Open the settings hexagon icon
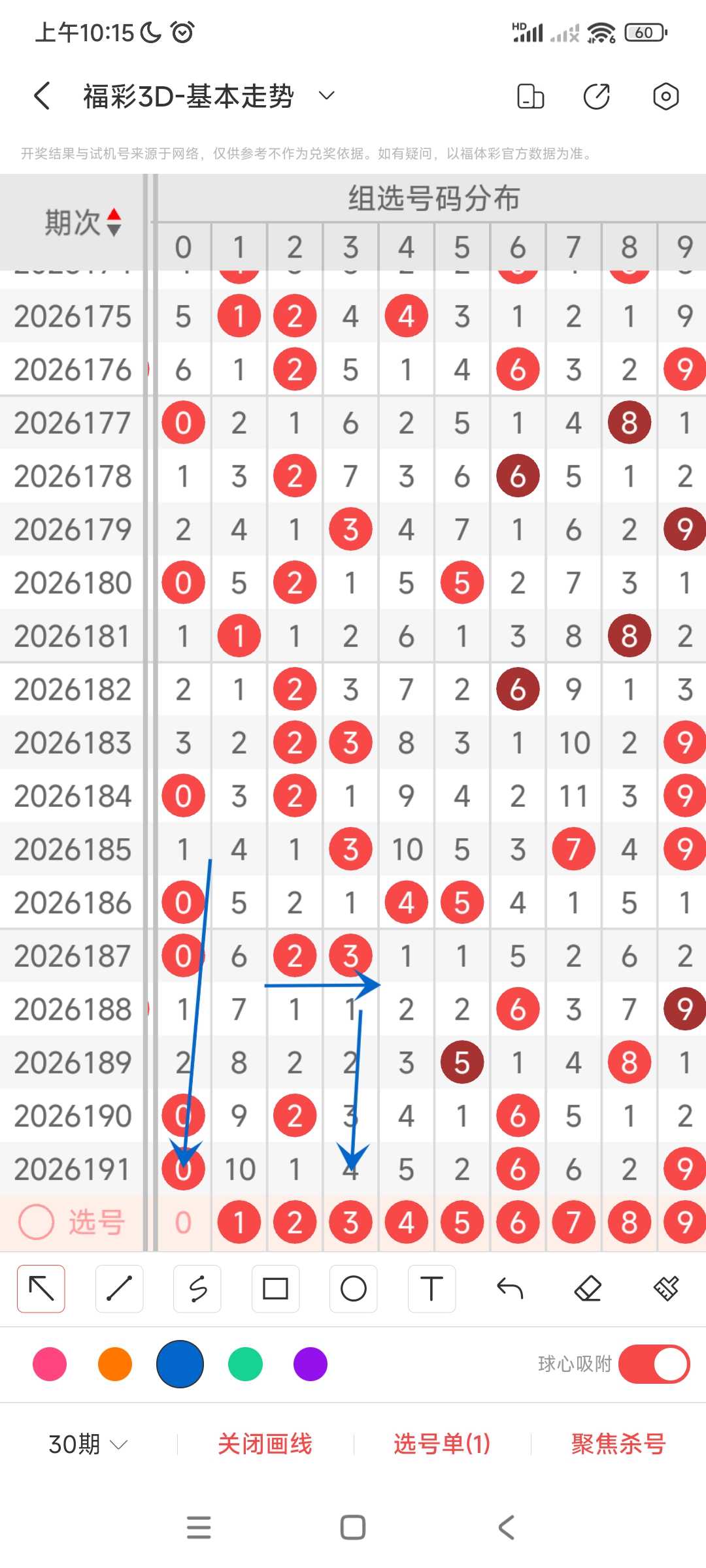Image resolution: width=706 pixels, height=1568 pixels. click(665, 96)
